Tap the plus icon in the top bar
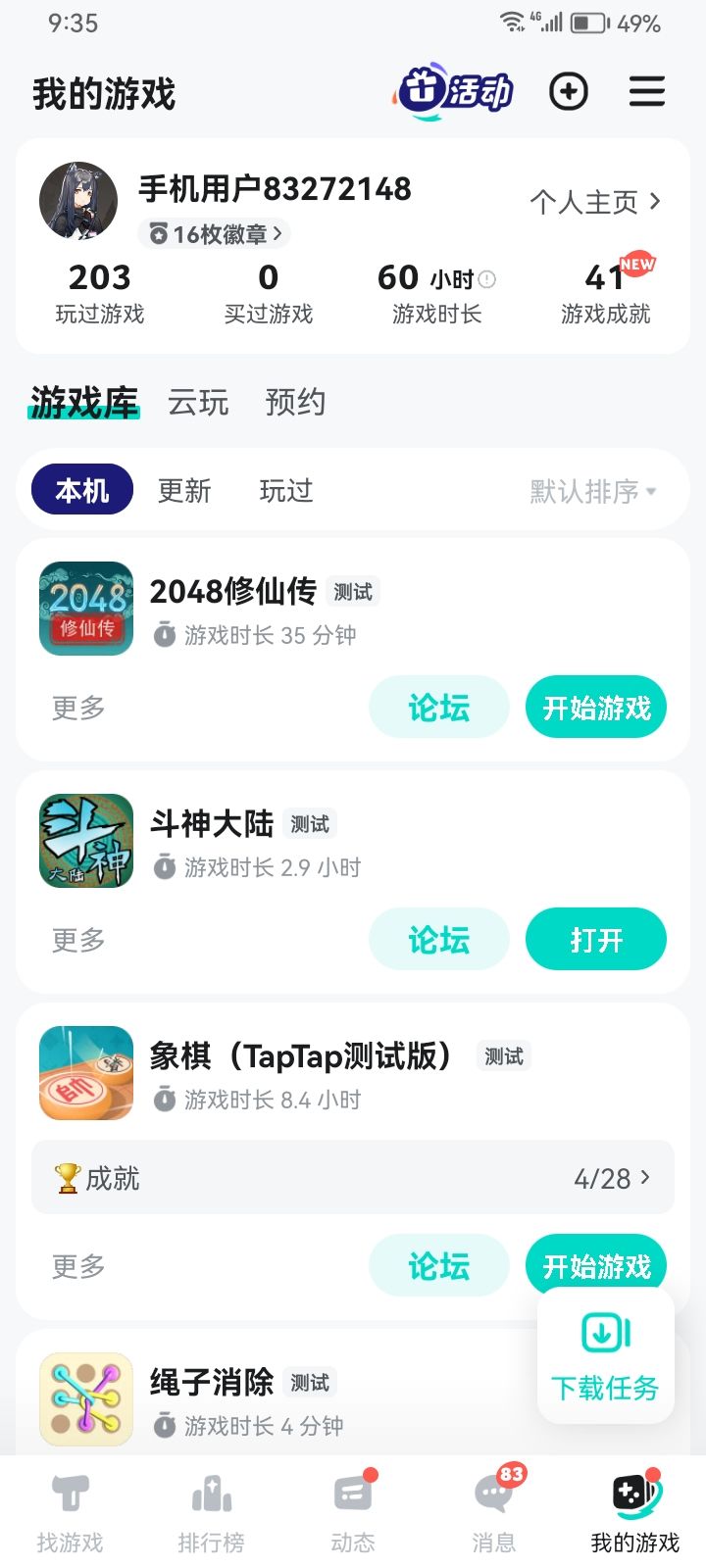Image resolution: width=706 pixels, height=1568 pixels. click(569, 92)
